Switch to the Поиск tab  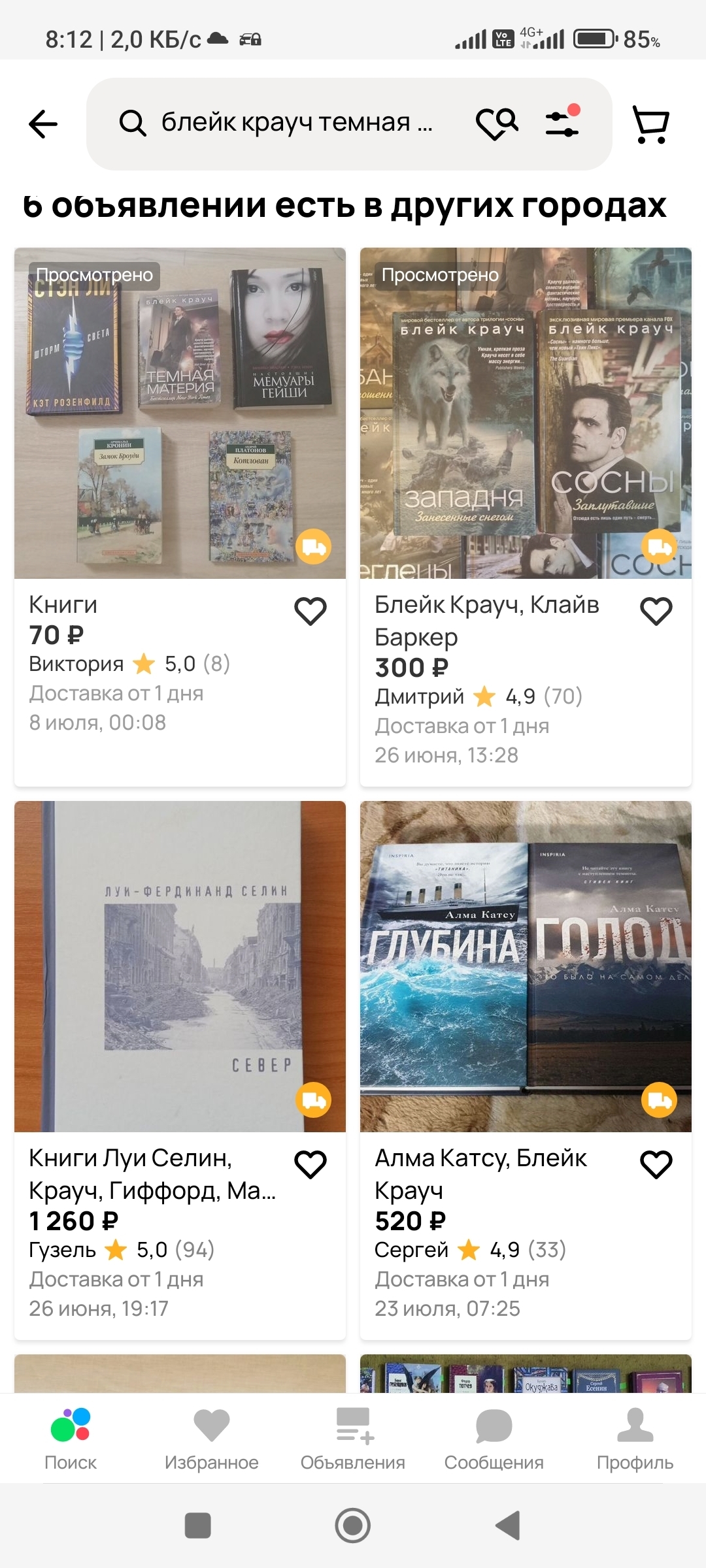pyautogui.click(x=71, y=1438)
